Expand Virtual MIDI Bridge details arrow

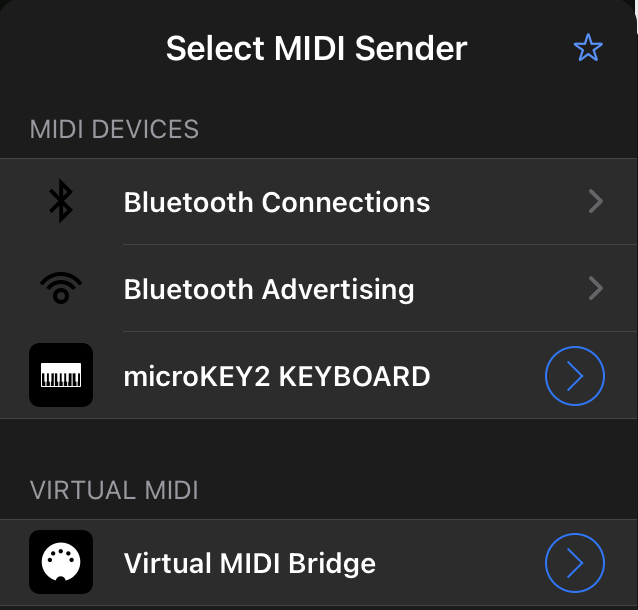575,563
